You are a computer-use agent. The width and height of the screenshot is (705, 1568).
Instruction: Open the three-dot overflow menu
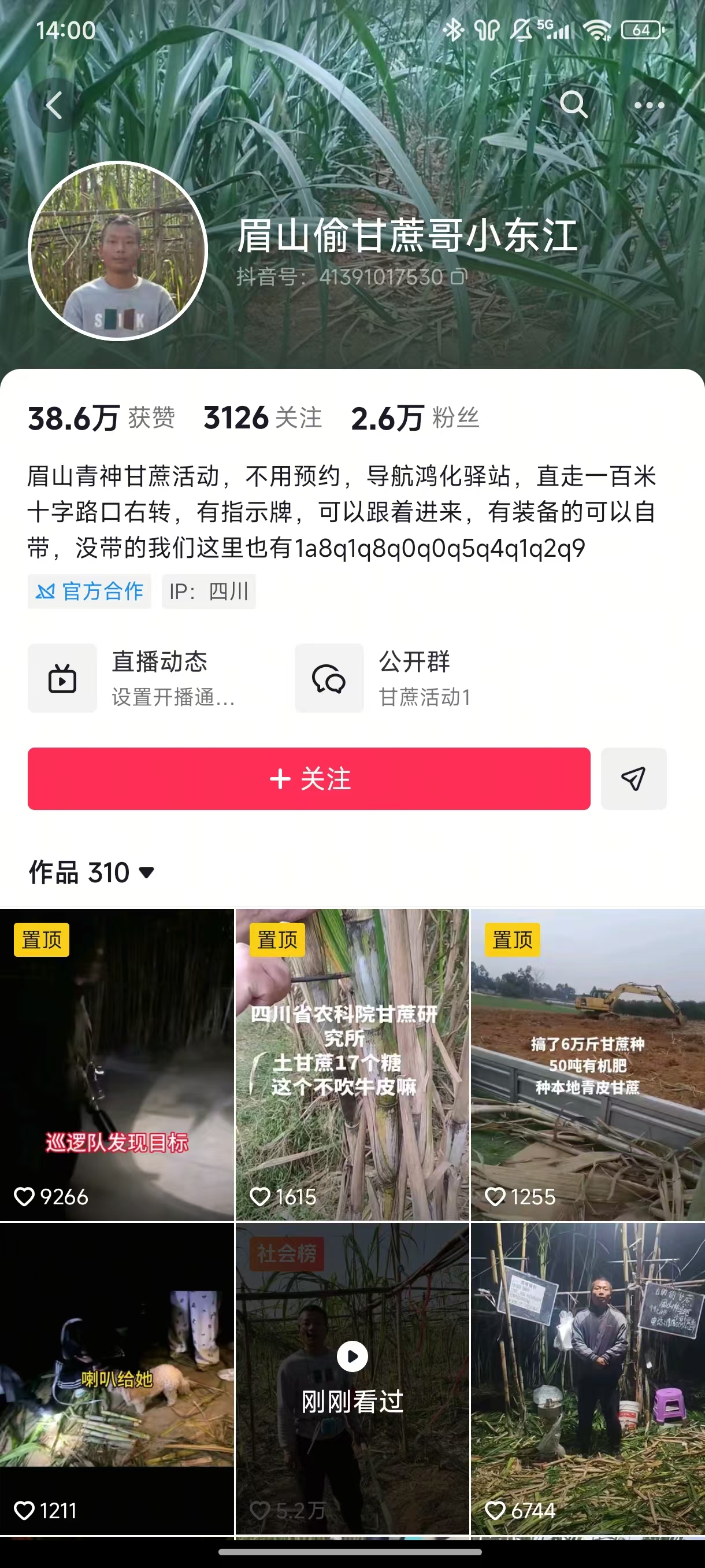tap(648, 105)
